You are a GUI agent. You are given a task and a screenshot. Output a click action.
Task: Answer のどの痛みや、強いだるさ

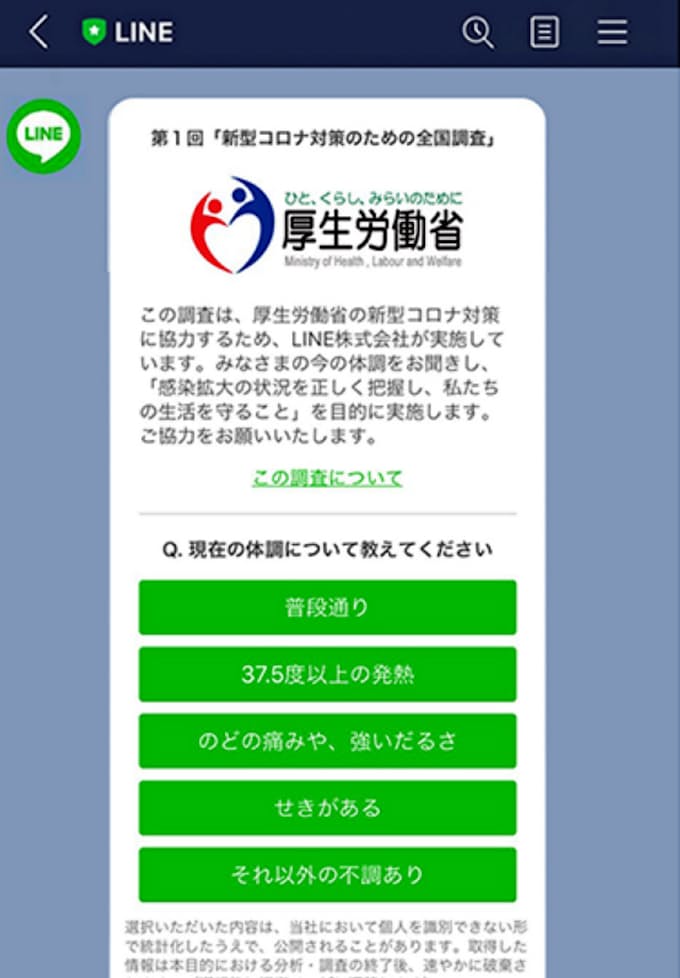(327, 741)
